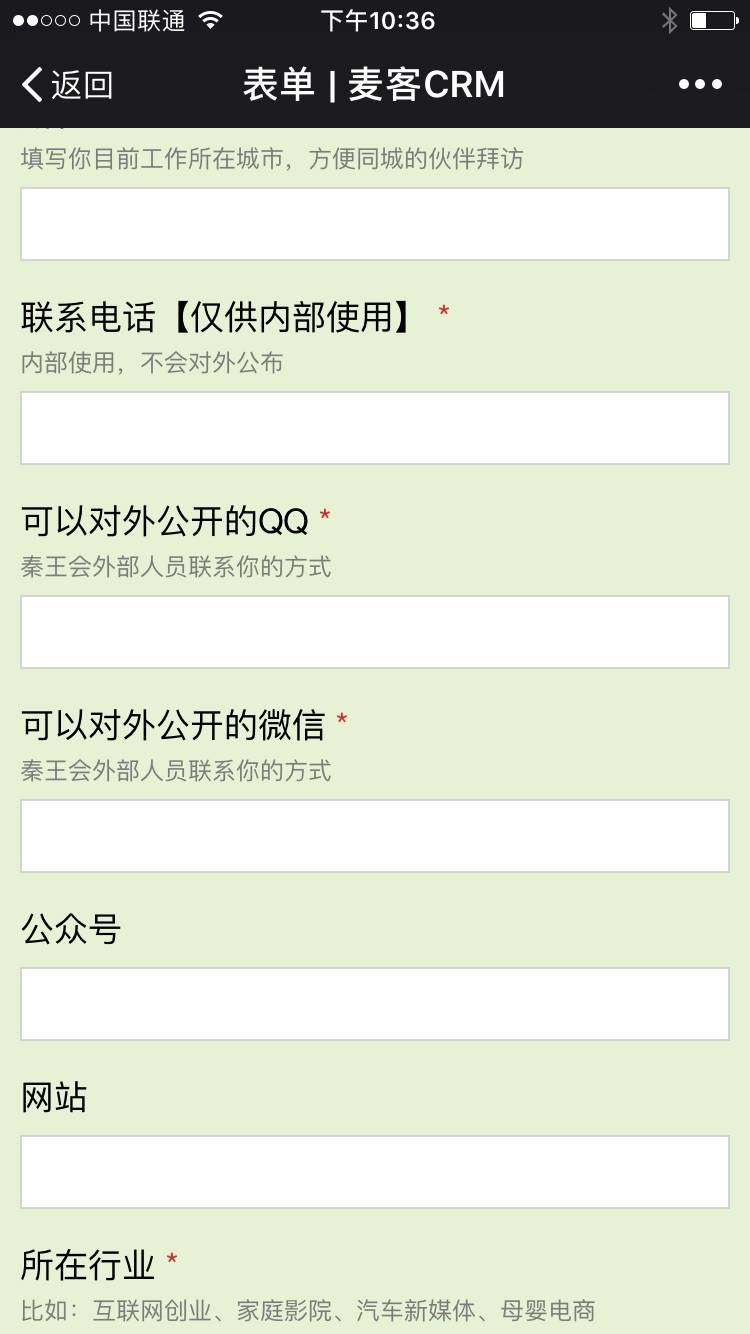Focus the 公众号 input field
Image resolution: width=750 pixels, height=1334 pixels.
pos(375,1004)
